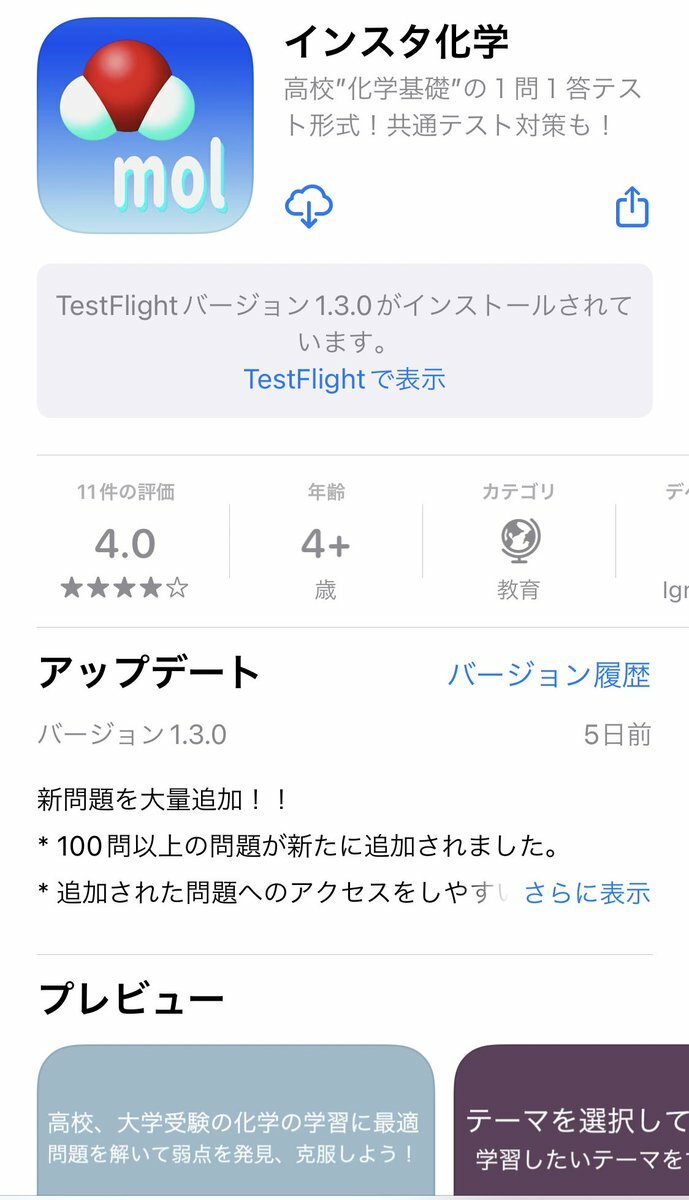Viewport: 689px width, 1200px height.
Task: Open the TestFlightで表示 link
Action: click(x=344, y=379)
